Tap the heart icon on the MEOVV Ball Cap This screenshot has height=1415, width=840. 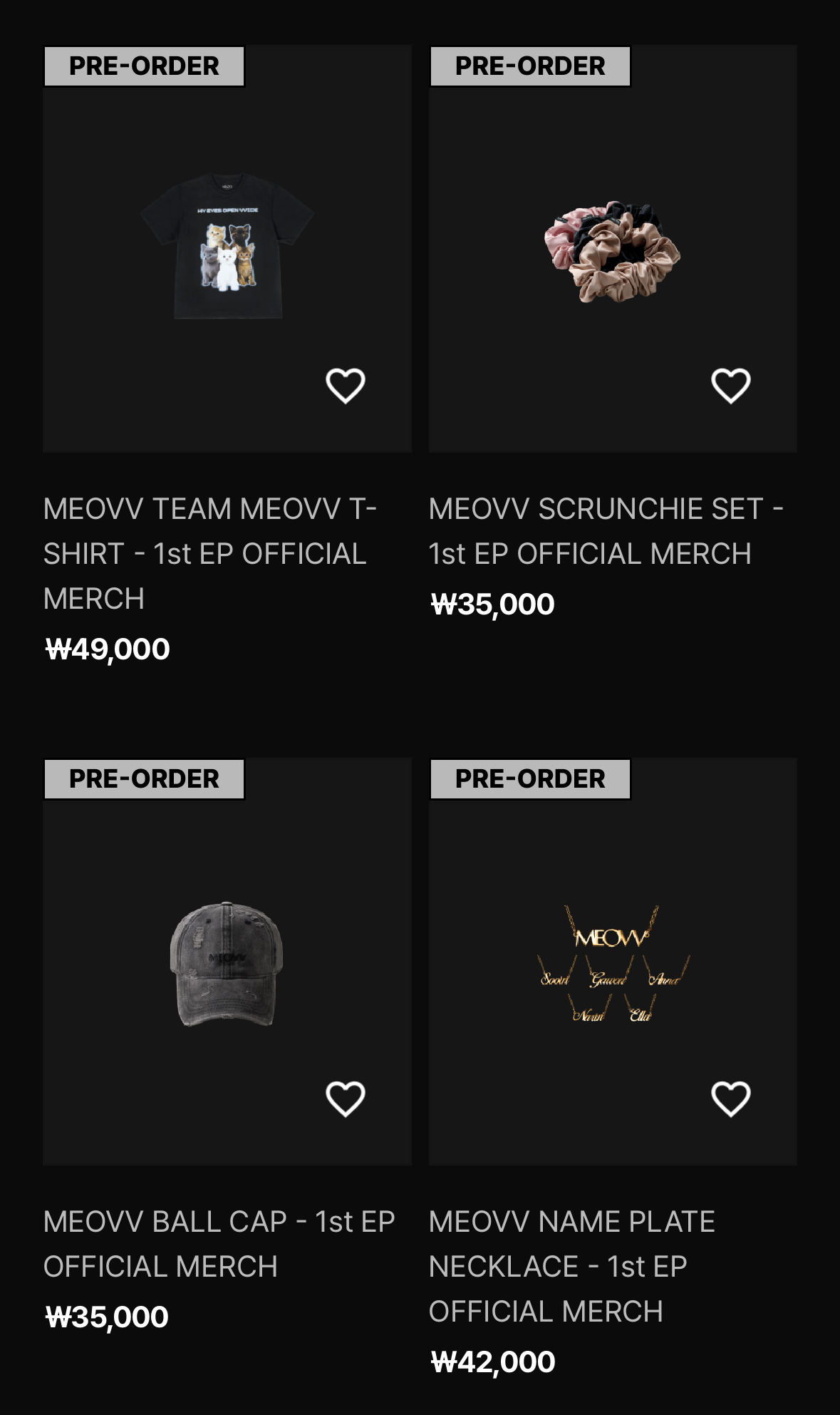click(346, 1098)
